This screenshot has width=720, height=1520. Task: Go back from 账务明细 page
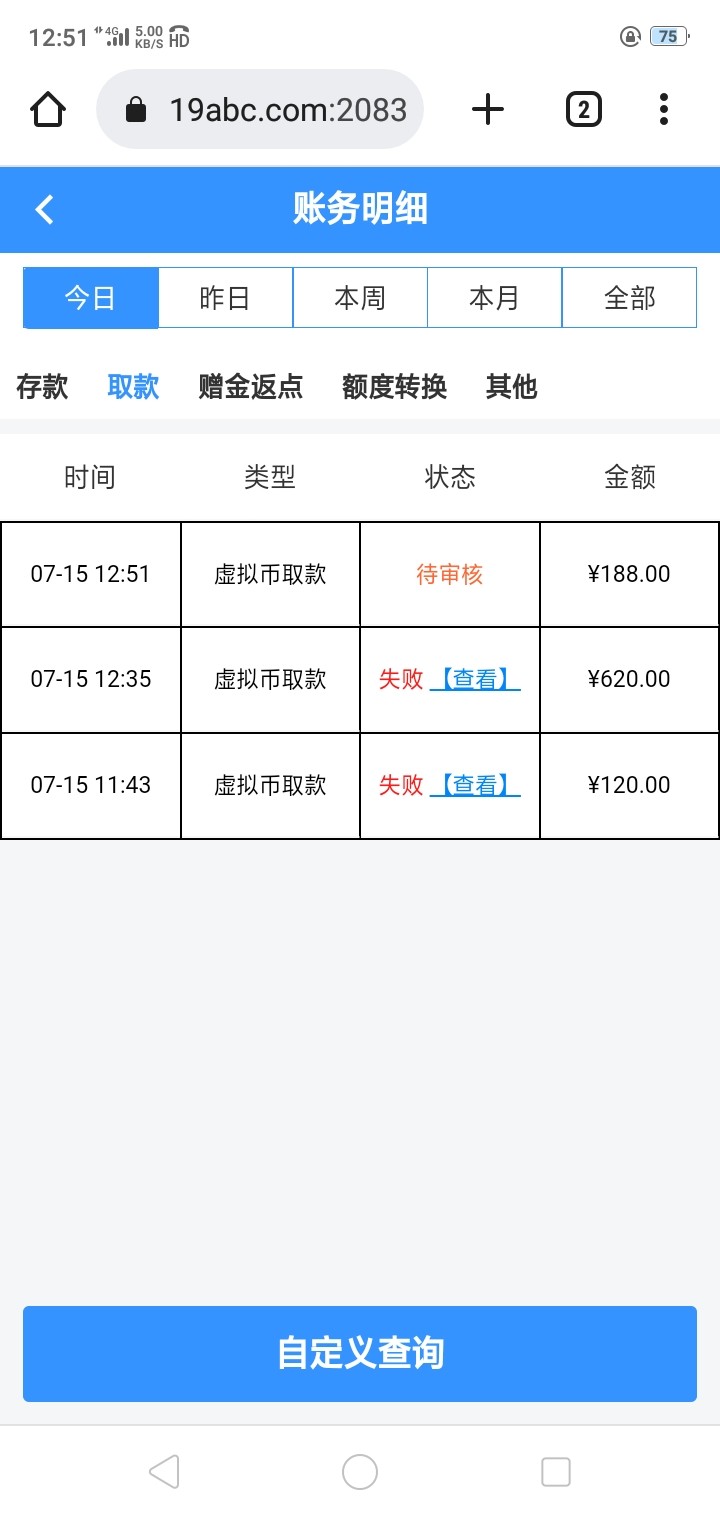point(44,209)
